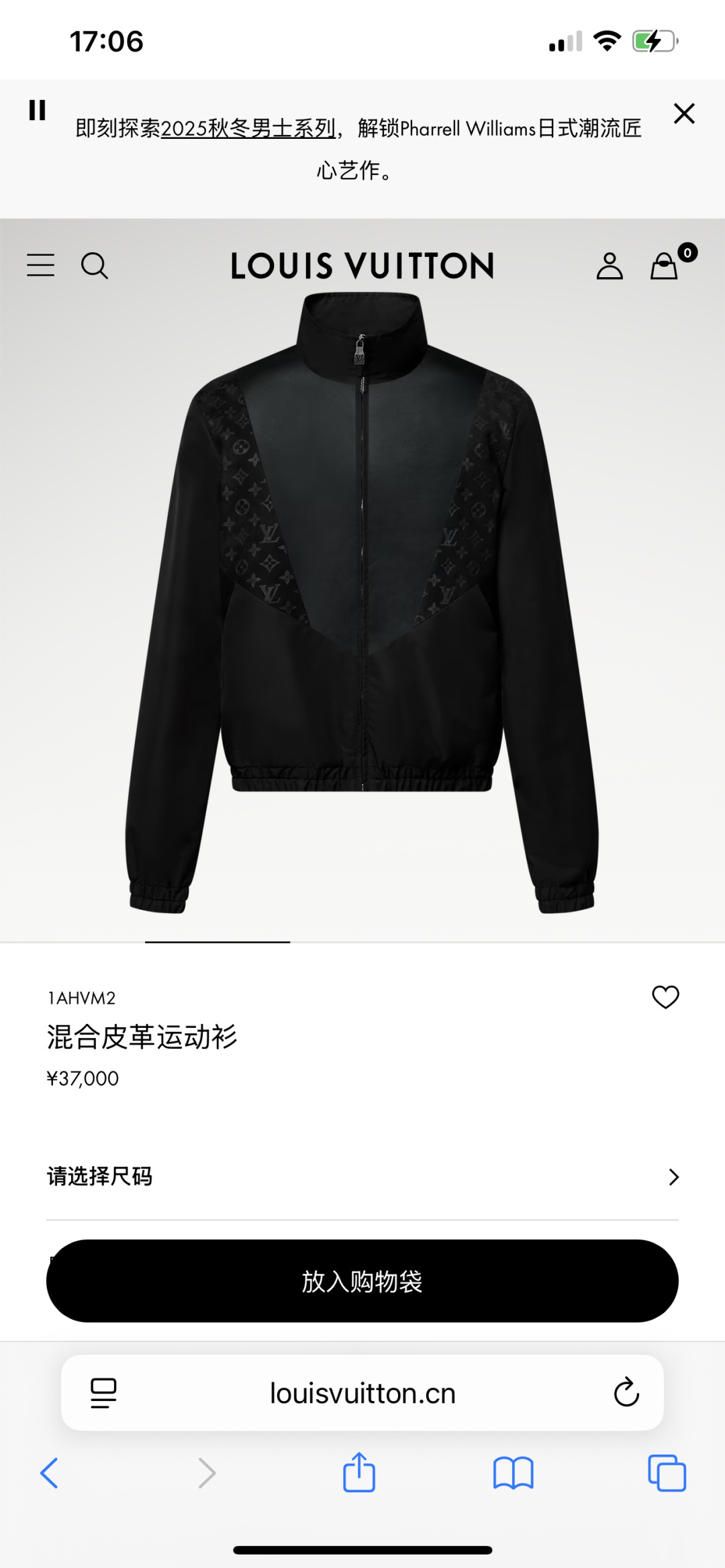
Task: Open site search magnifier
Action: click(x=95, y=266)
